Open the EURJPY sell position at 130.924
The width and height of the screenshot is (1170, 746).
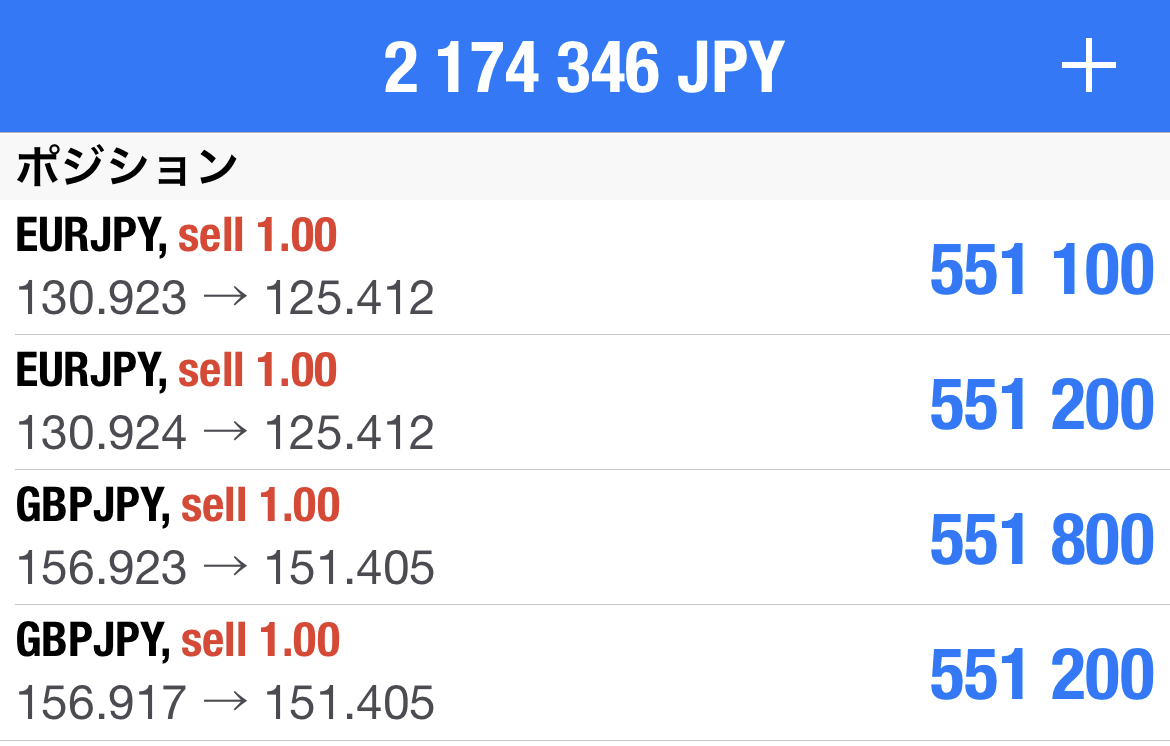pyautogui.click(x=585, y=402)
